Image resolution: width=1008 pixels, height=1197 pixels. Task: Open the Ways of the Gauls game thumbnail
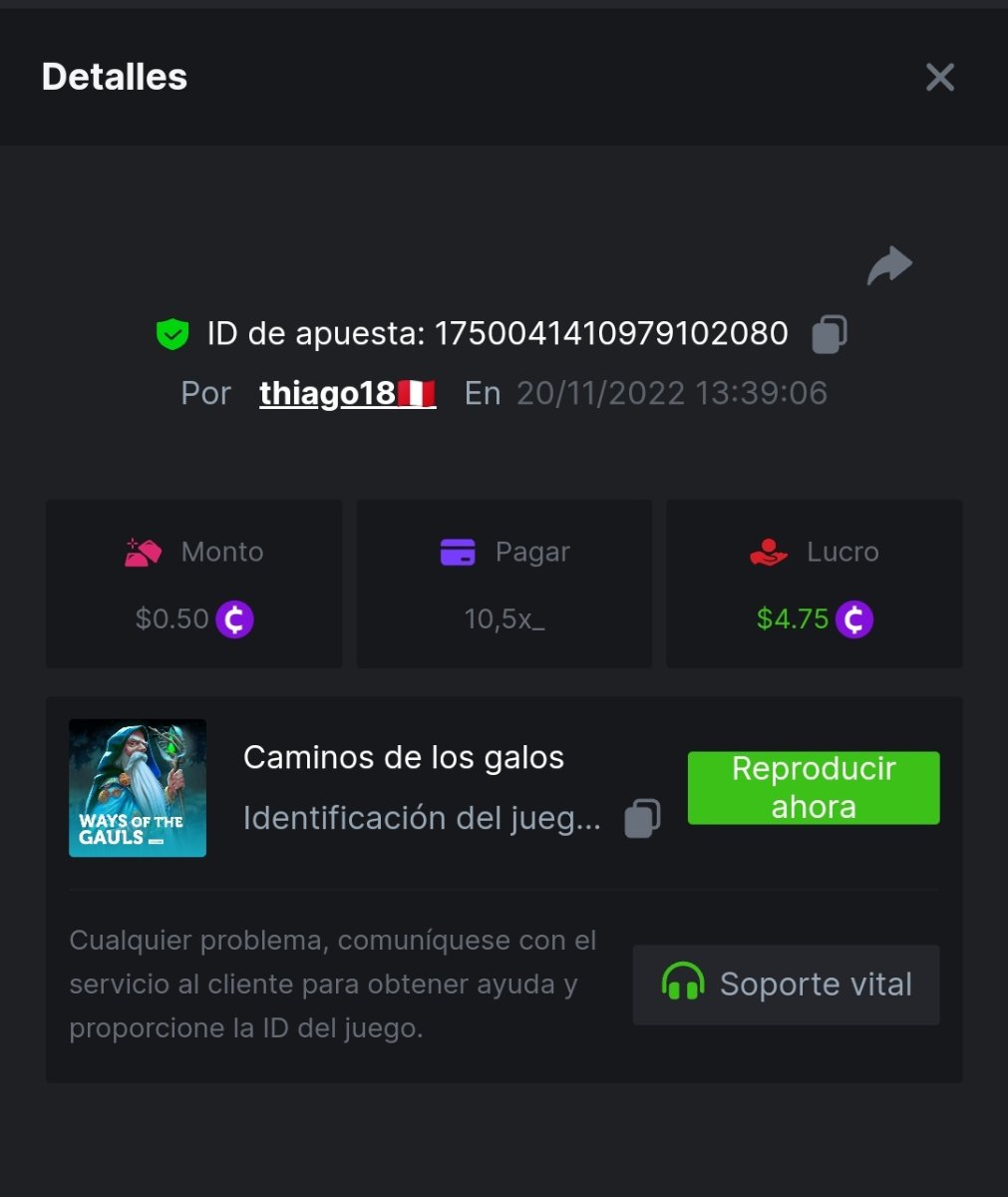click(138, 788)
